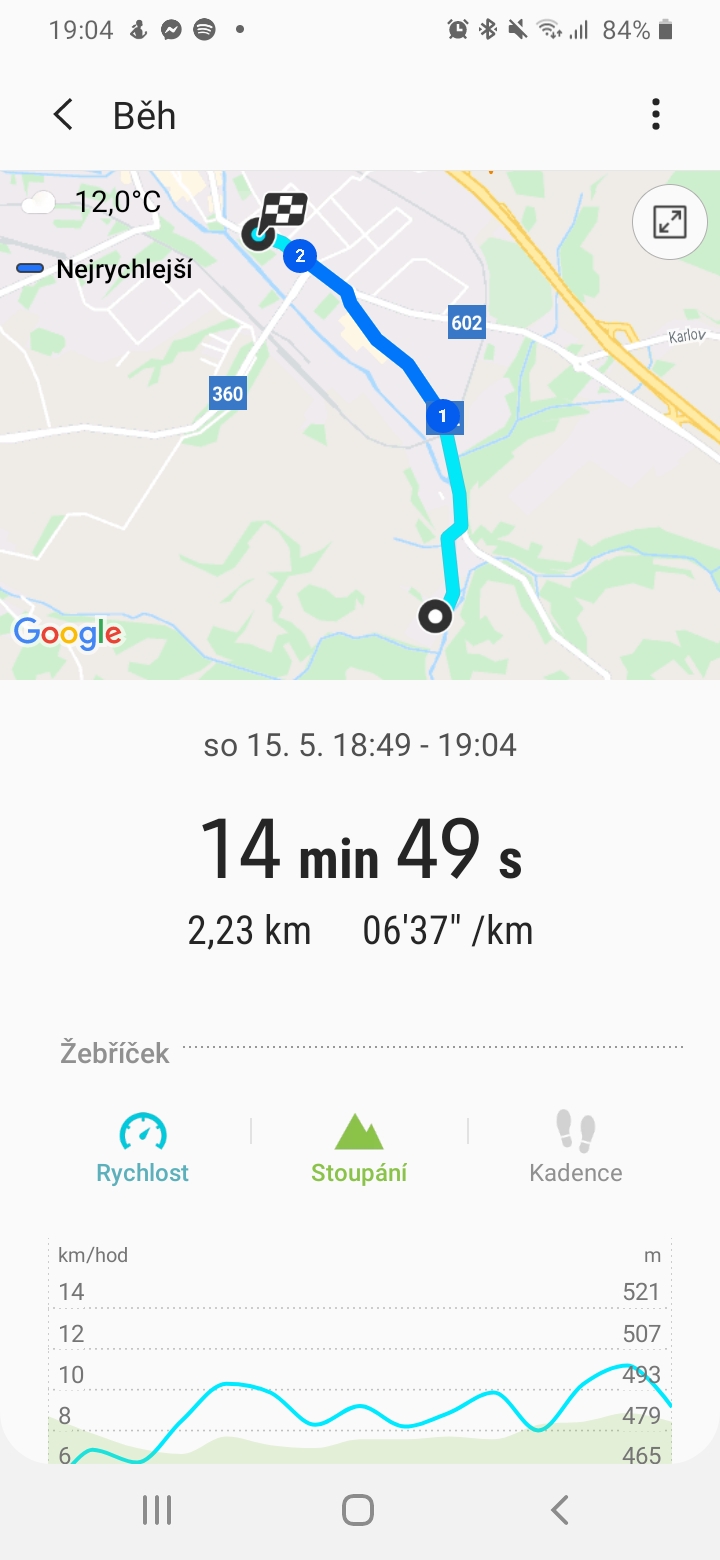Viewport: 720px width, 1560px height.
Task: Open the three-dot overflow menu
Action: click(x=656, y=115)
